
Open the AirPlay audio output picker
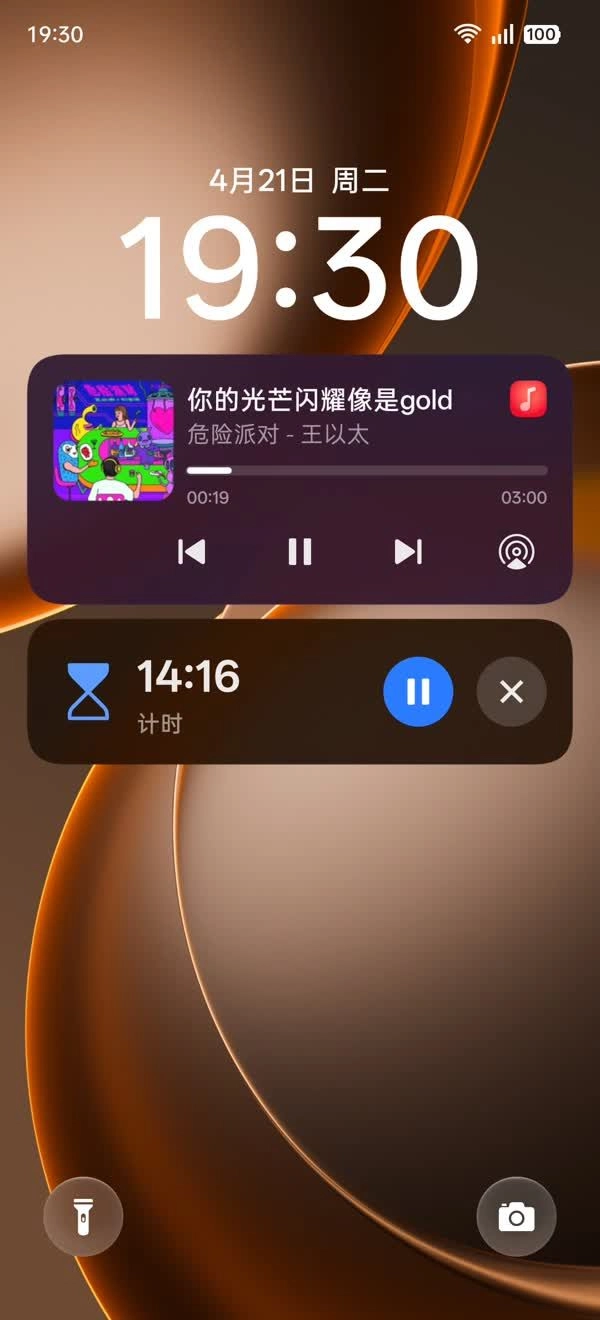[516, 552]
